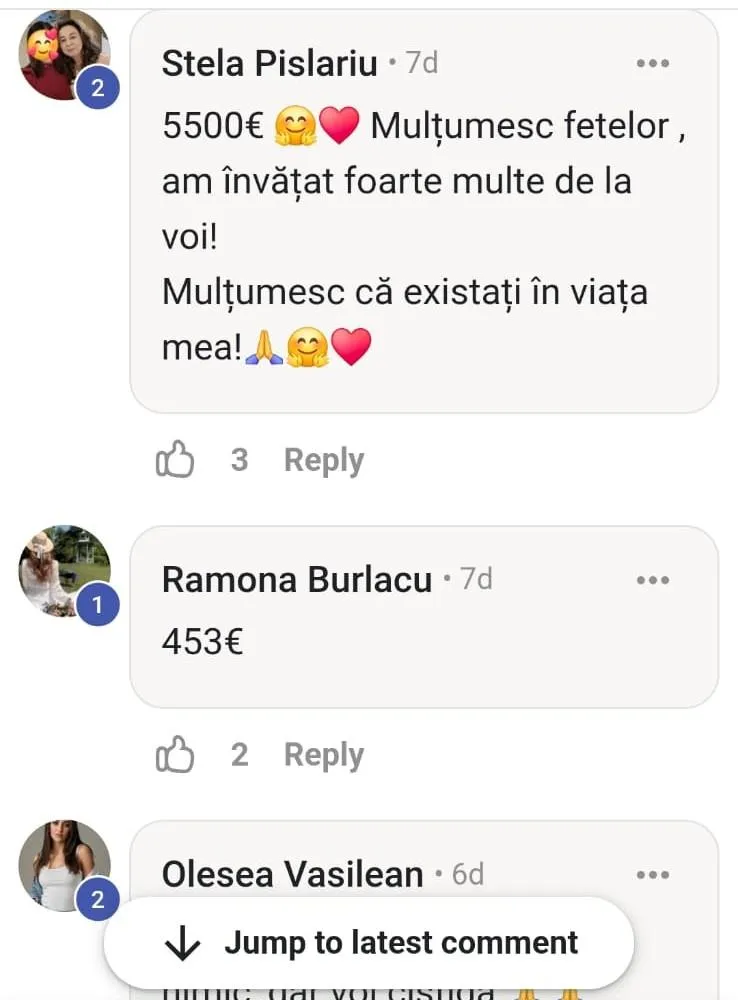Open Ramona Burlacu's name link
The height and width of the screenshot is (1000, 738).
tap(296, 580)
